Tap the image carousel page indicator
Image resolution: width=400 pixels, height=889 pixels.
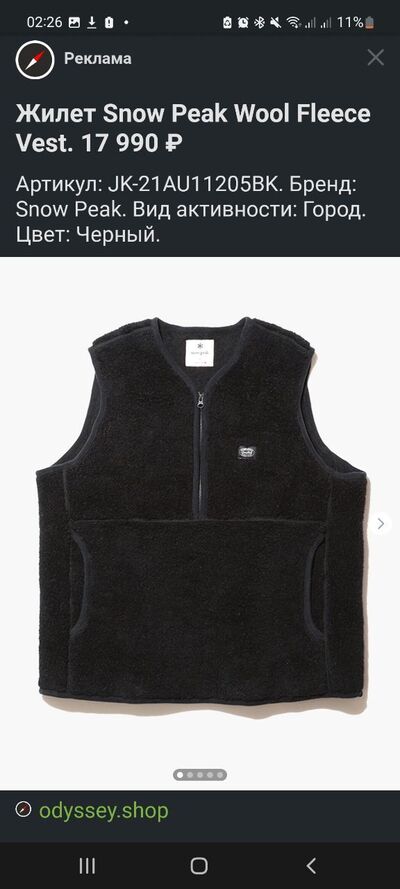click(x=200, y=774)
